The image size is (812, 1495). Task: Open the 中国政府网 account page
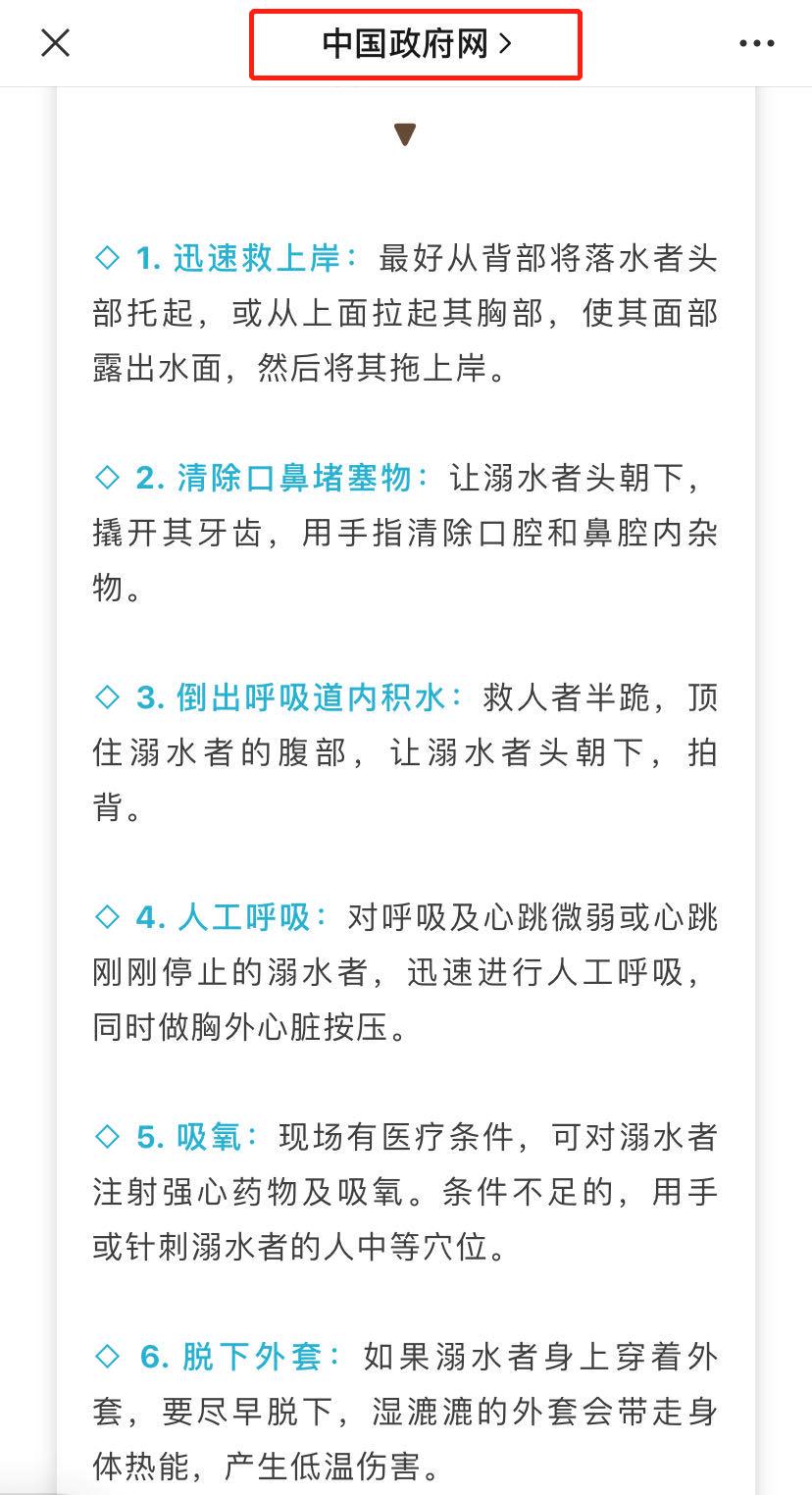pyautogui.click(x=416, y=44)
